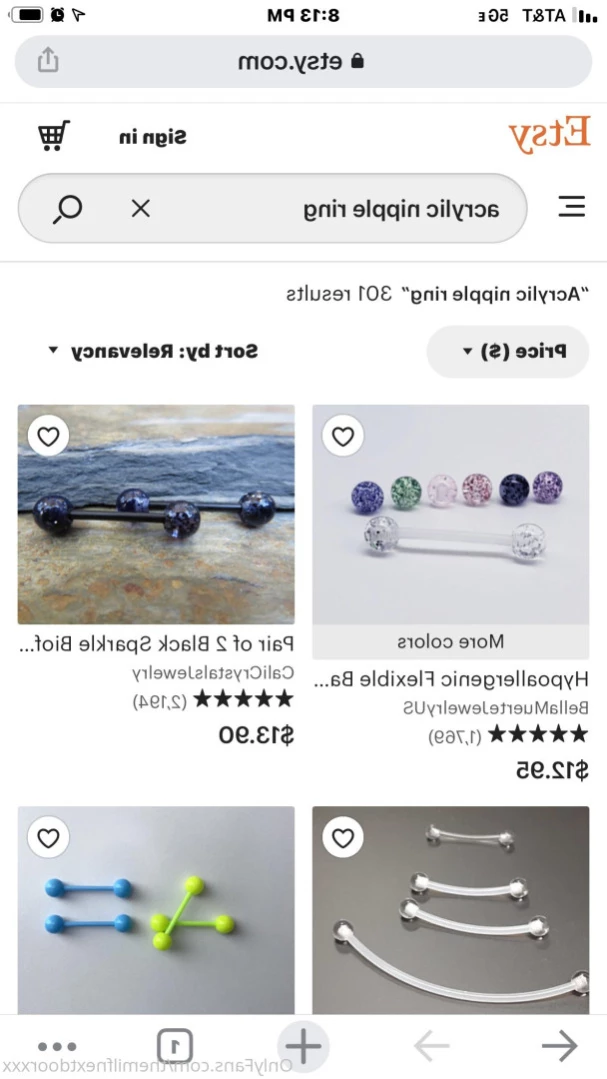
Task: Clear the search text with the X
Action: (x=141, y=208)
